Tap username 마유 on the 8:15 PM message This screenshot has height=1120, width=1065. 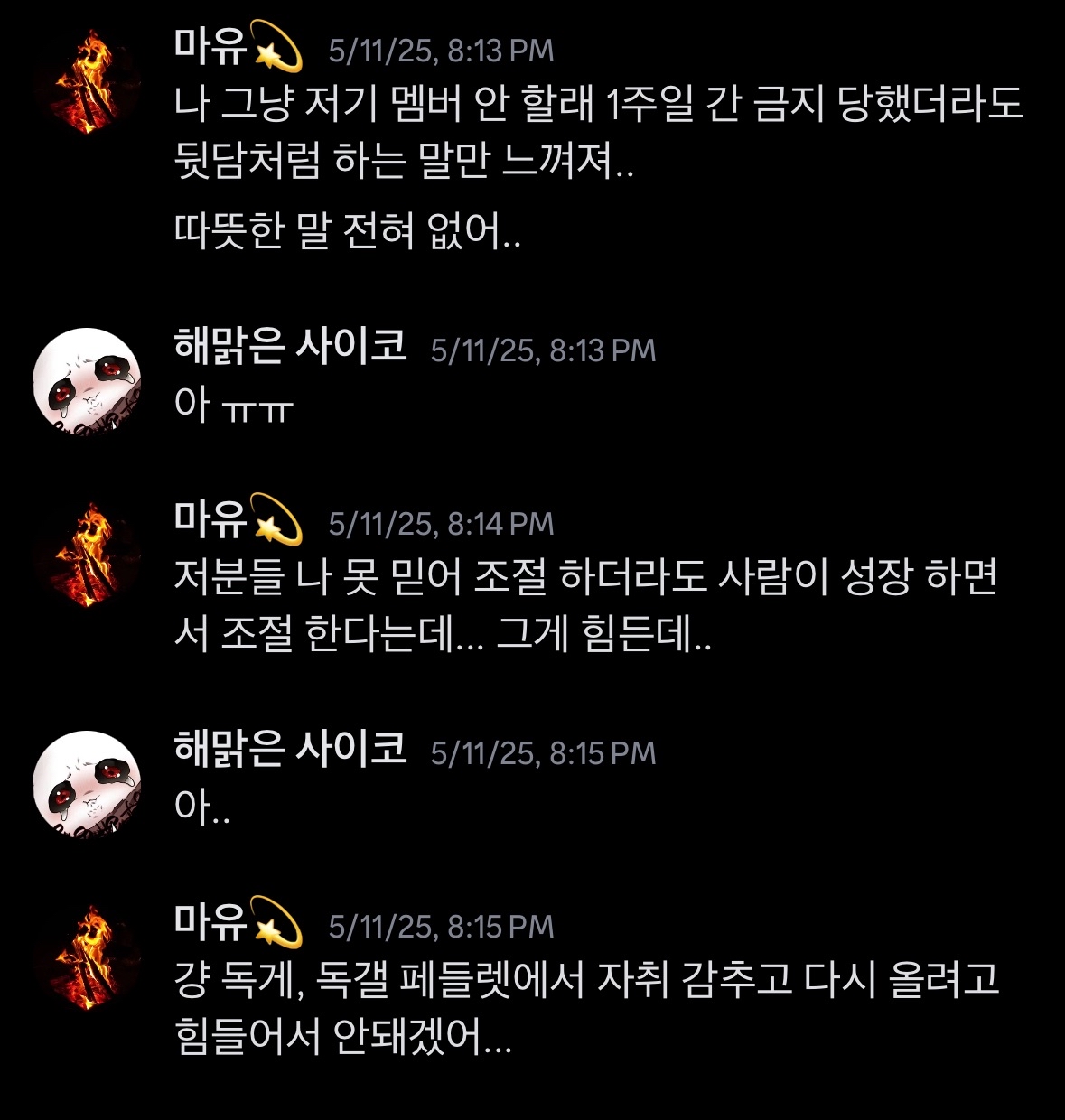pyautogui.click(x=210, y=921)
